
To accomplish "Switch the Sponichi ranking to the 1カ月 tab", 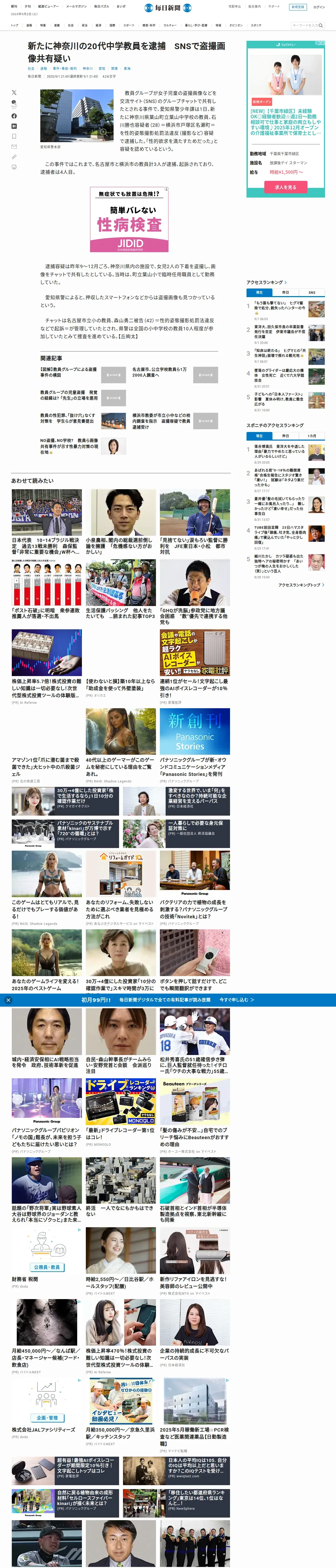I will [x=312, y=436].
